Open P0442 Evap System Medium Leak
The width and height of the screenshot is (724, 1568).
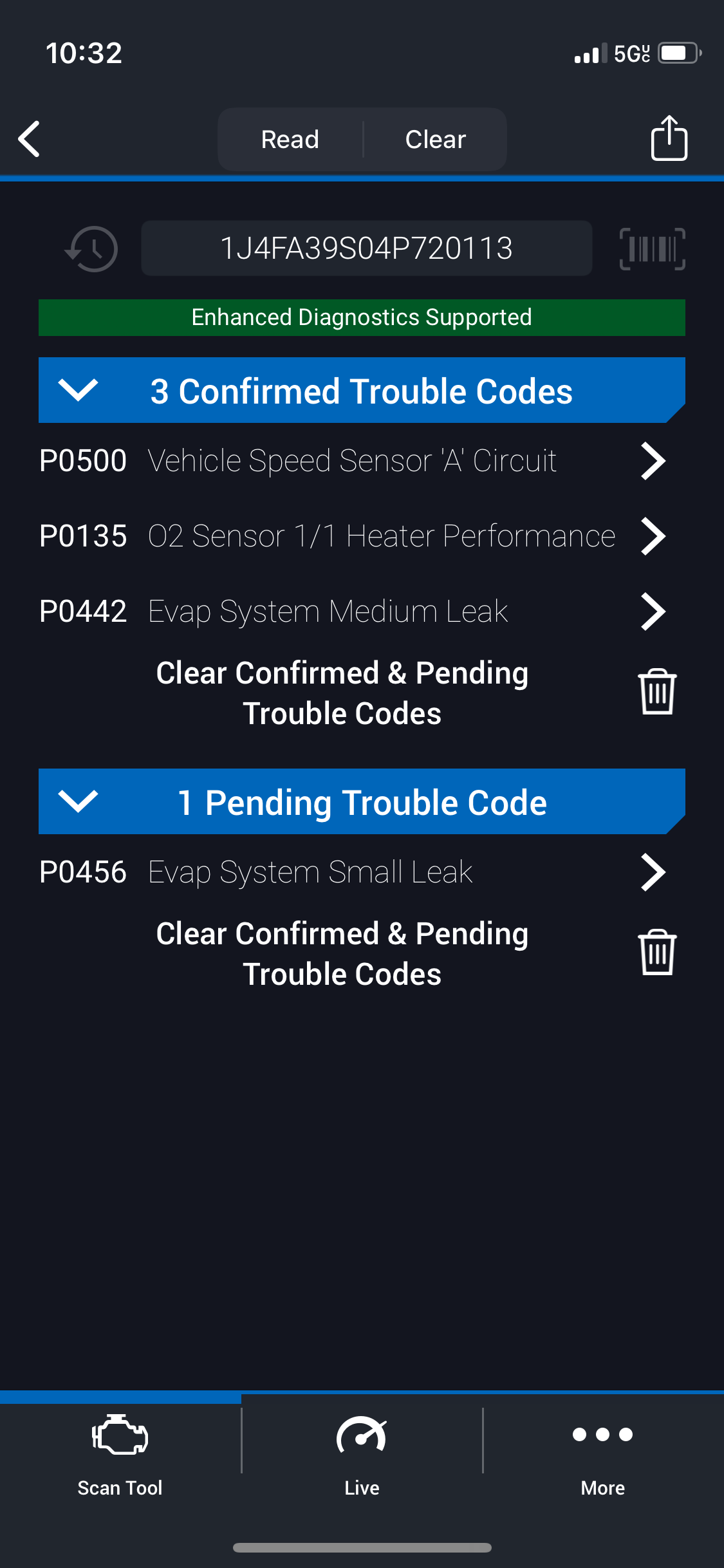point(352,611)
